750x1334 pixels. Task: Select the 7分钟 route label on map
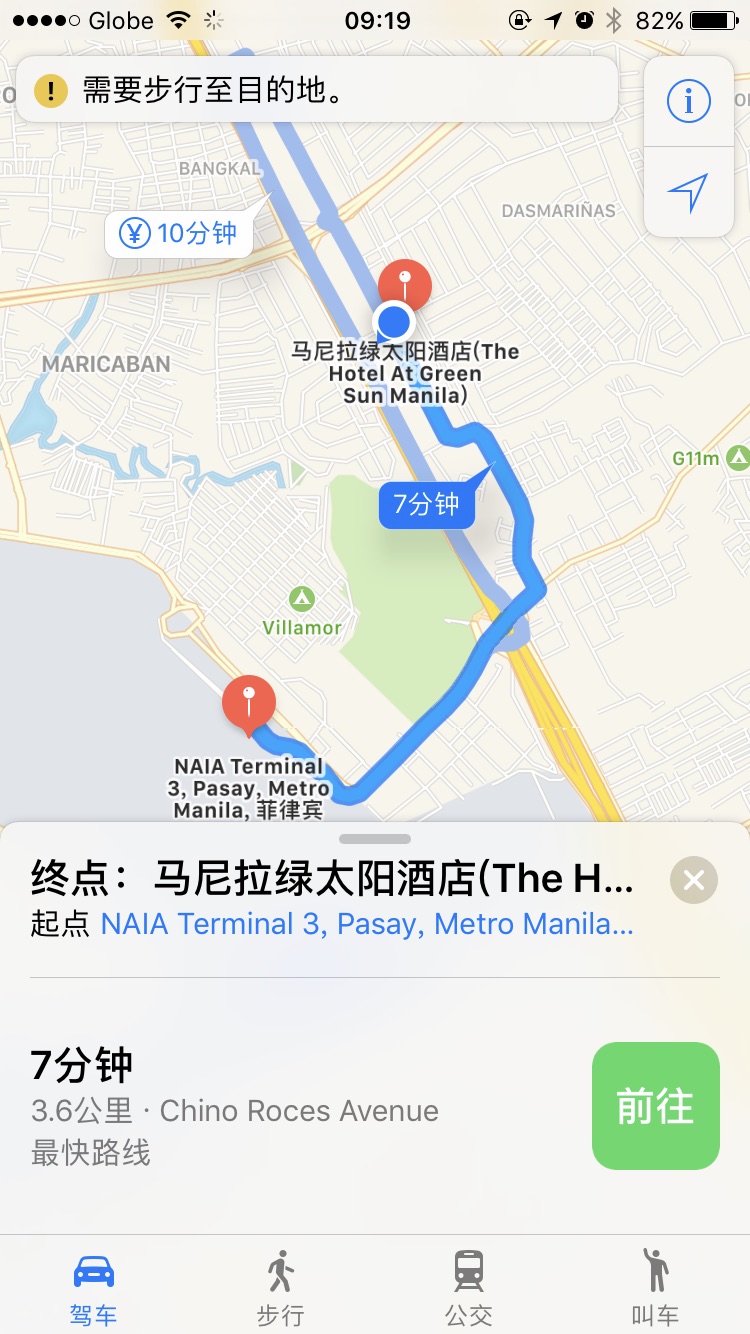pos(426,504)
